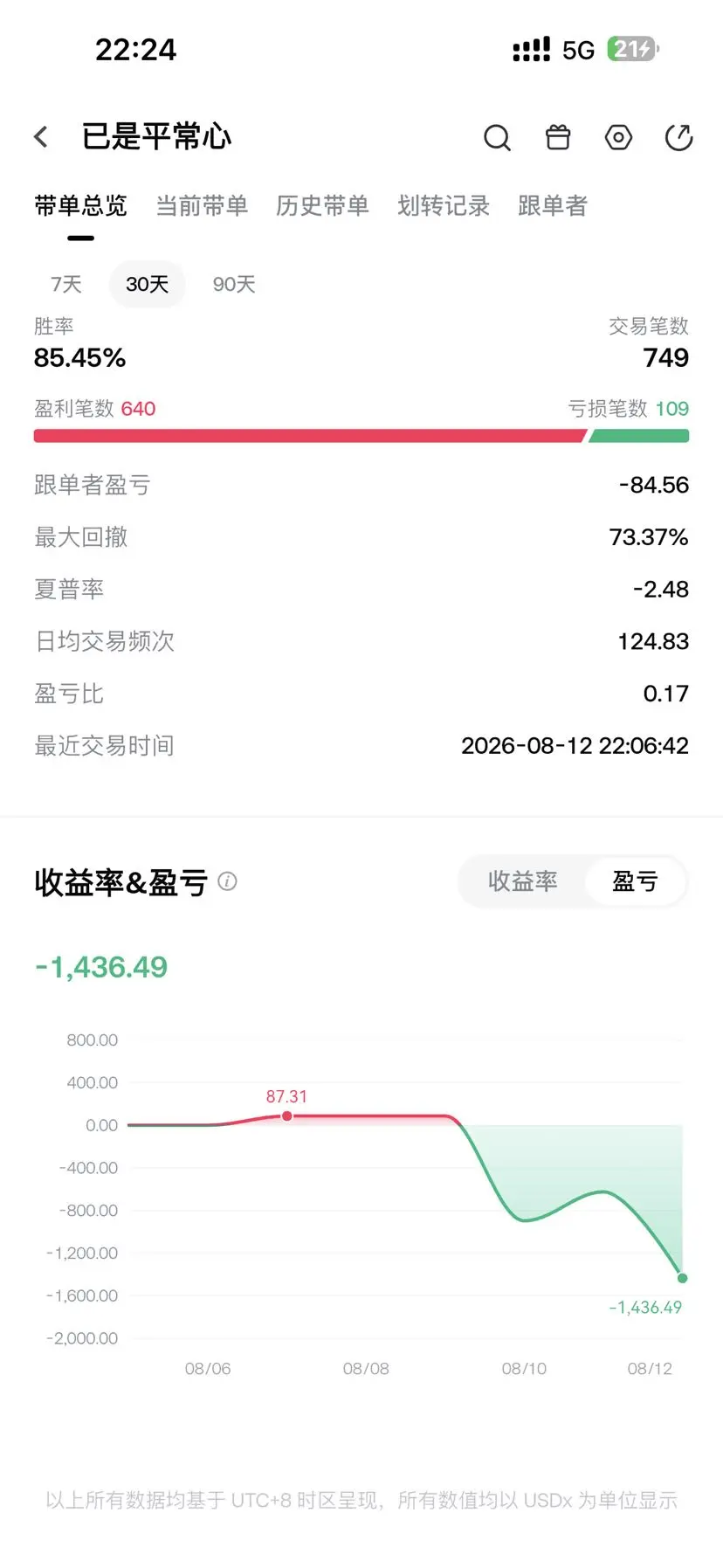
Task: Select the 带单总览 tab
Action: pos(80,206)
